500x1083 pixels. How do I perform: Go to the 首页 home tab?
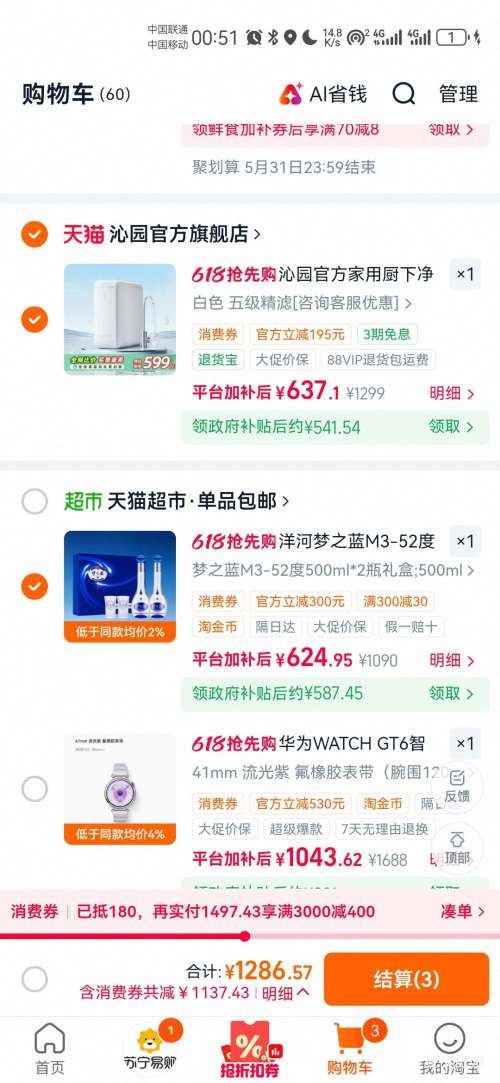click(x=50, y=1049)
